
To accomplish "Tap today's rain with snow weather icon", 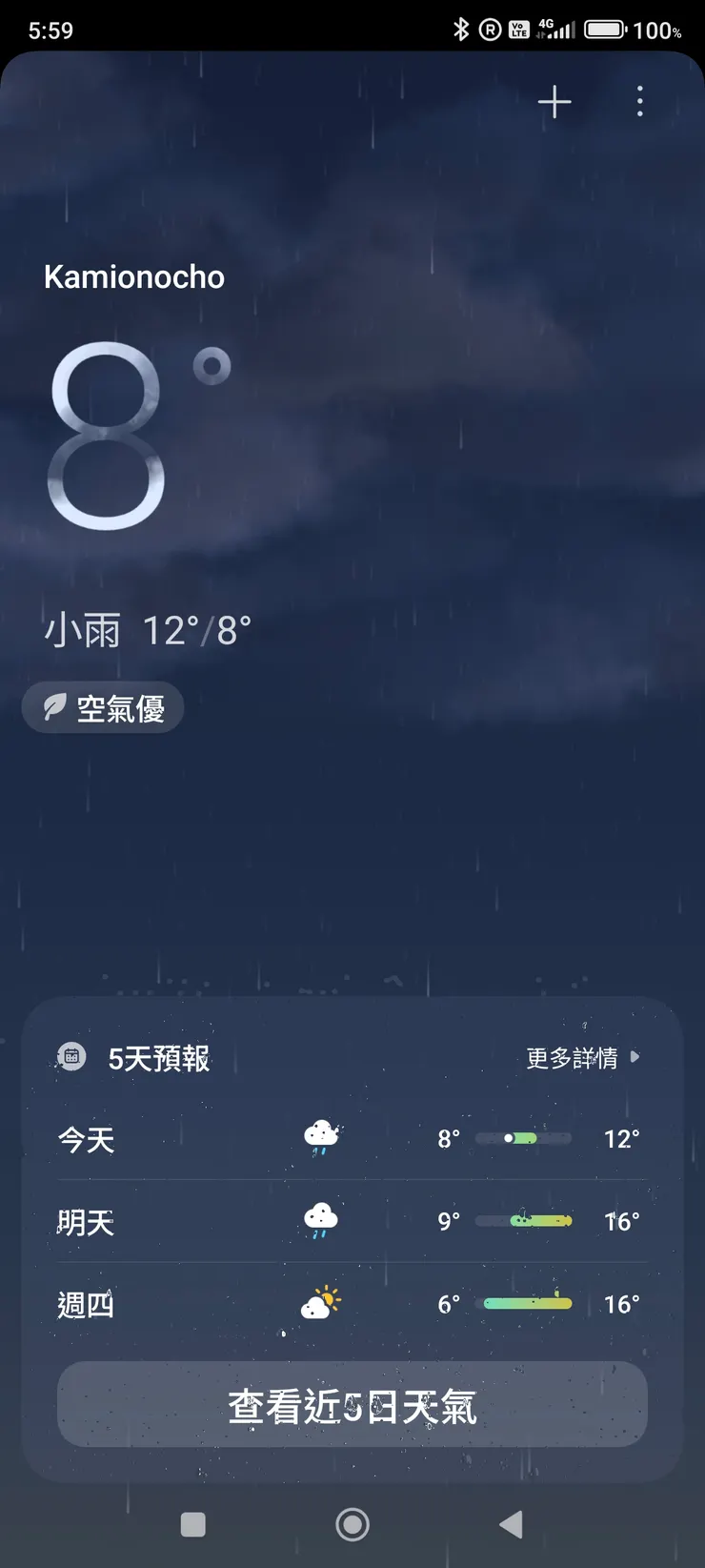I will [321, 1134].
